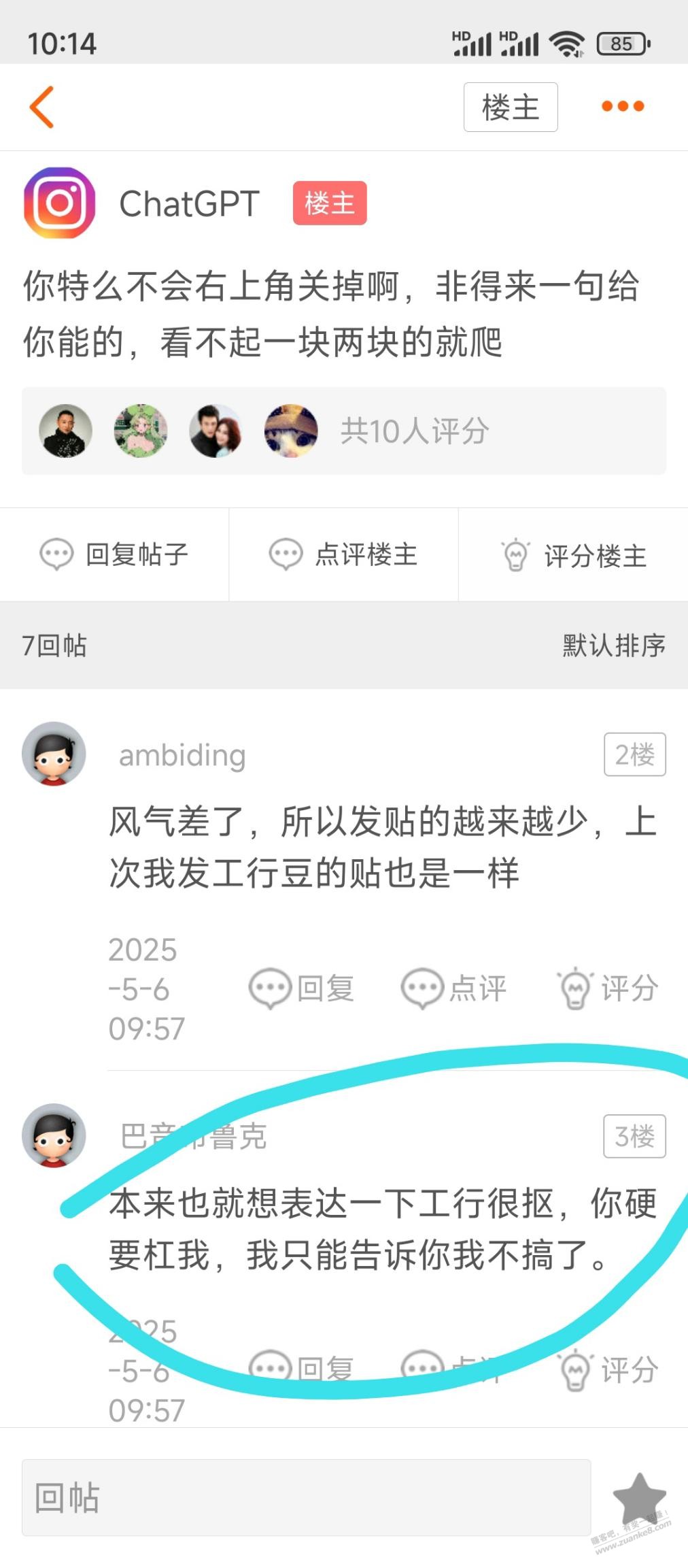
Task: View the 共10人评分 rating list
Action: pos(413,431)
